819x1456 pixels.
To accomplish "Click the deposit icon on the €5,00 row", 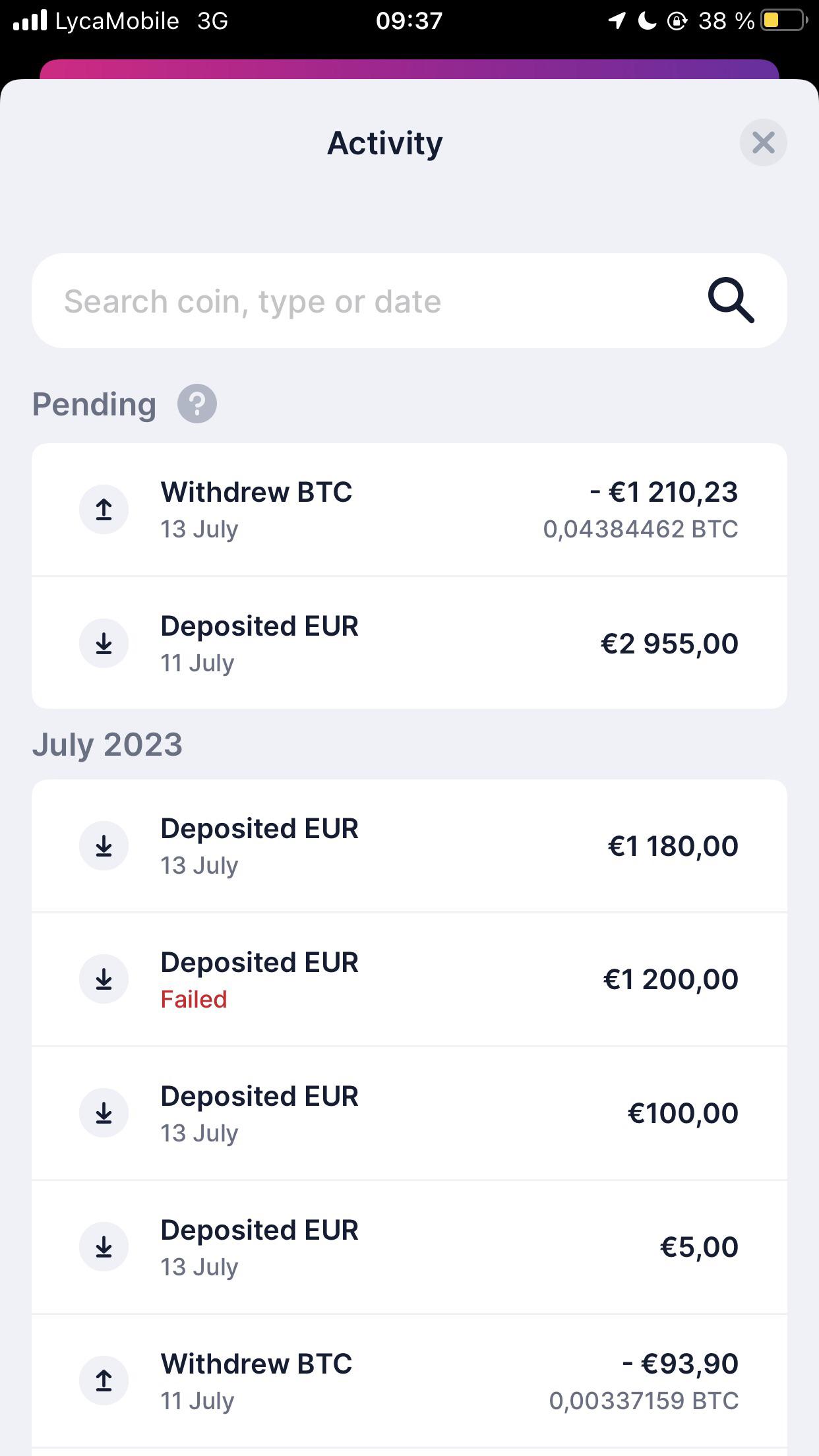I will (x=104, y=1246).
